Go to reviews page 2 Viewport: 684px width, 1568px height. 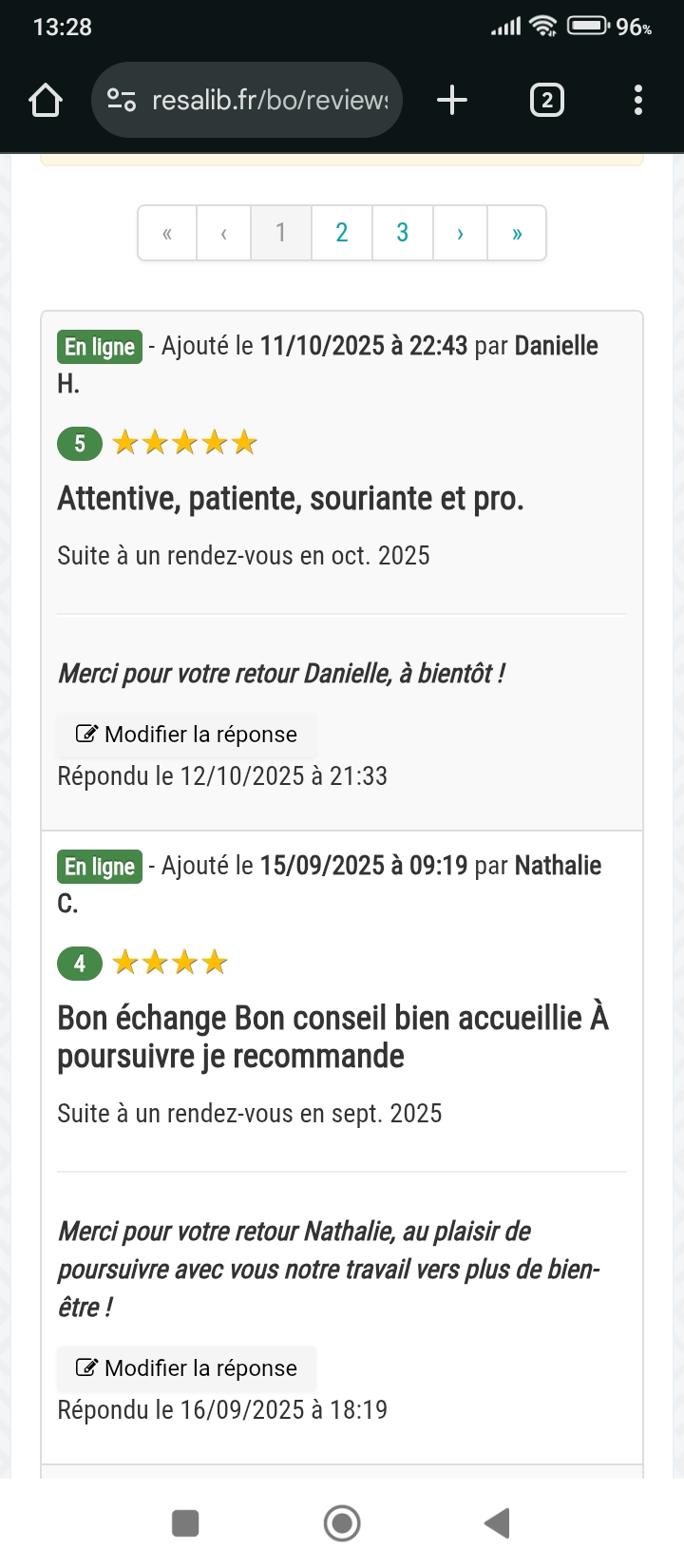pos(342,233)
